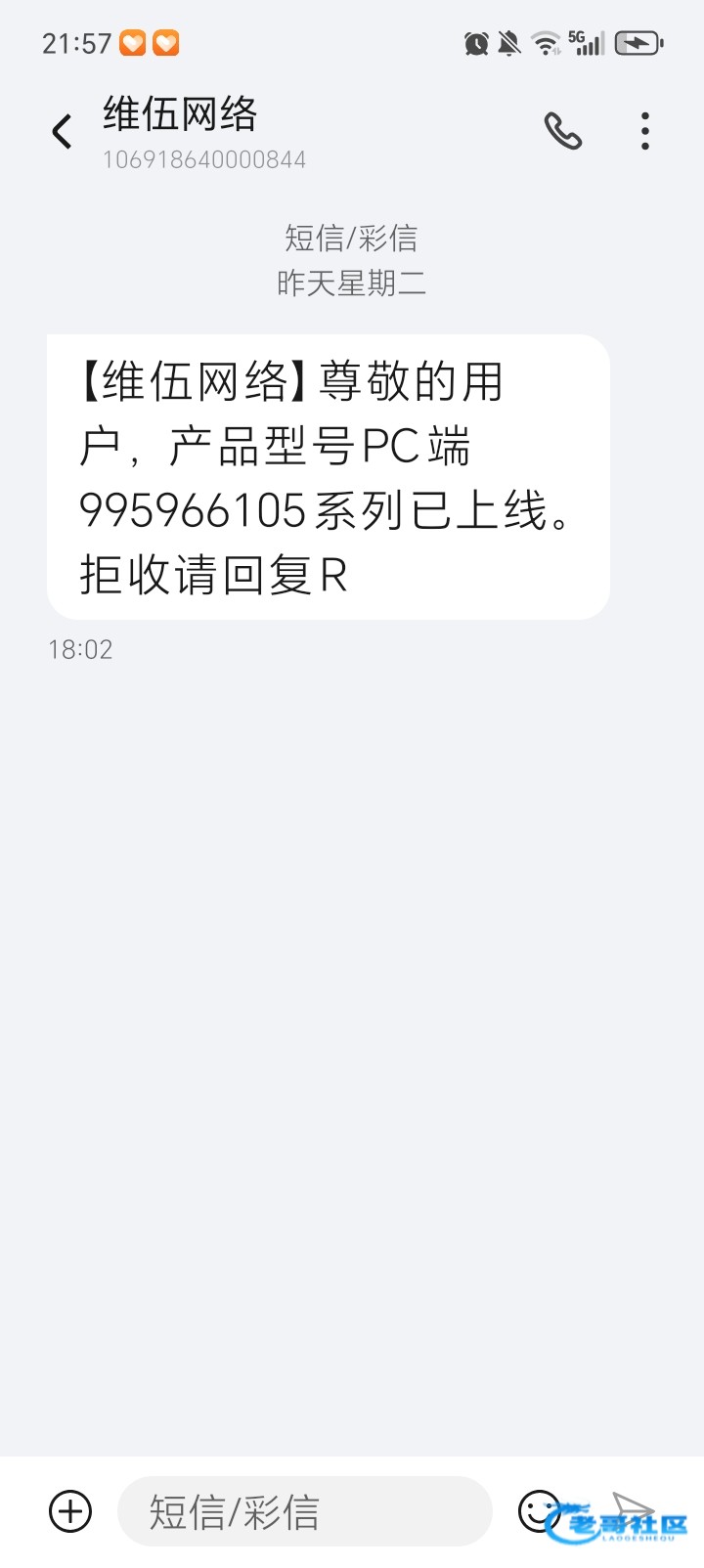Go back to the message list
This screenshot has height=1568, width=704.
[63, 131]
